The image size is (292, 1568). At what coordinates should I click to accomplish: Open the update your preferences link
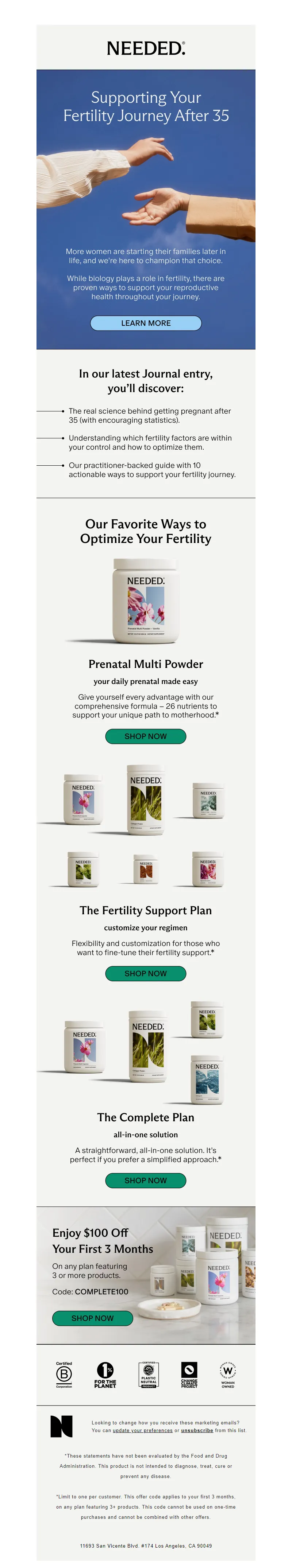143,1430
